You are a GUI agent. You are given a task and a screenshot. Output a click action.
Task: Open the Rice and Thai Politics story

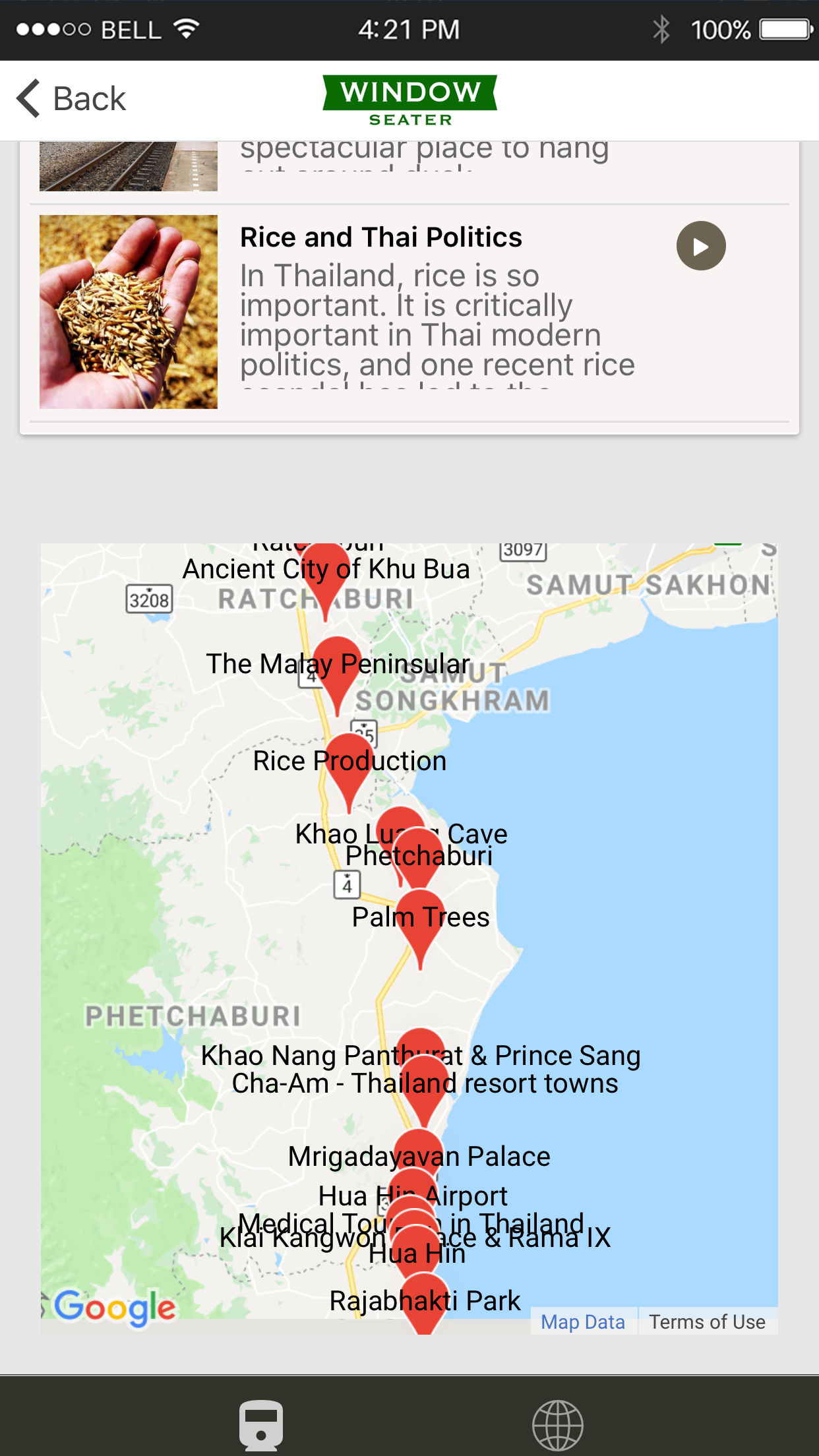click(381, 238)
